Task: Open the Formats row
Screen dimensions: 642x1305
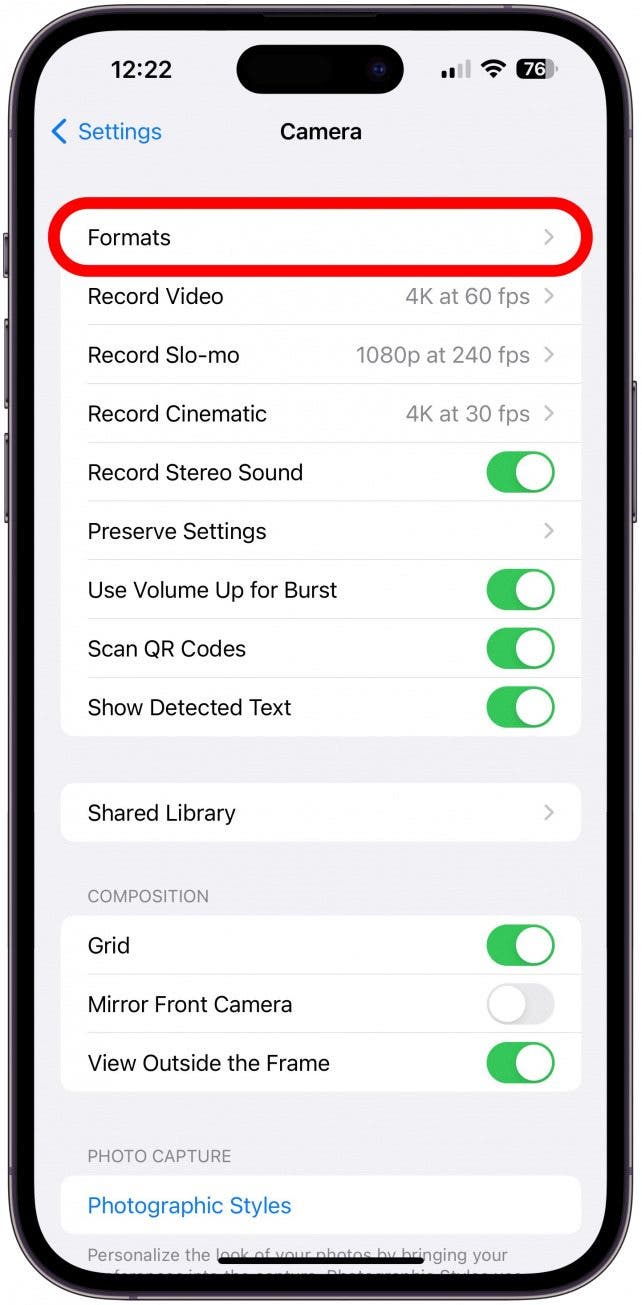Action: pyautogui.click(x=320, y=238)
